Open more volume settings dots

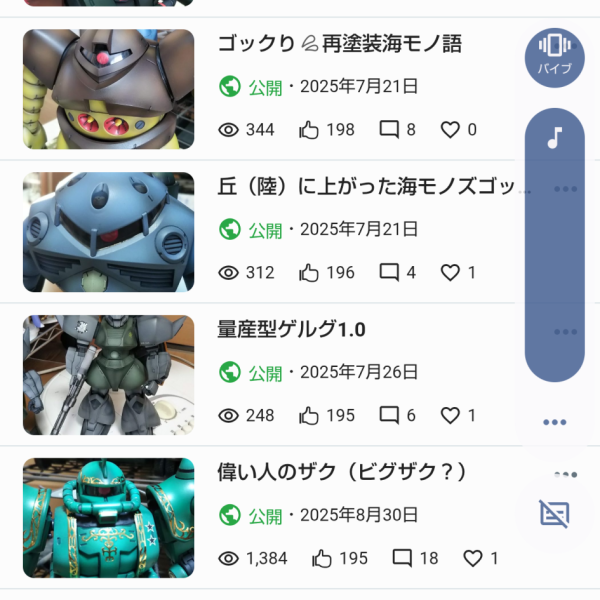click(x=555, y=422)
